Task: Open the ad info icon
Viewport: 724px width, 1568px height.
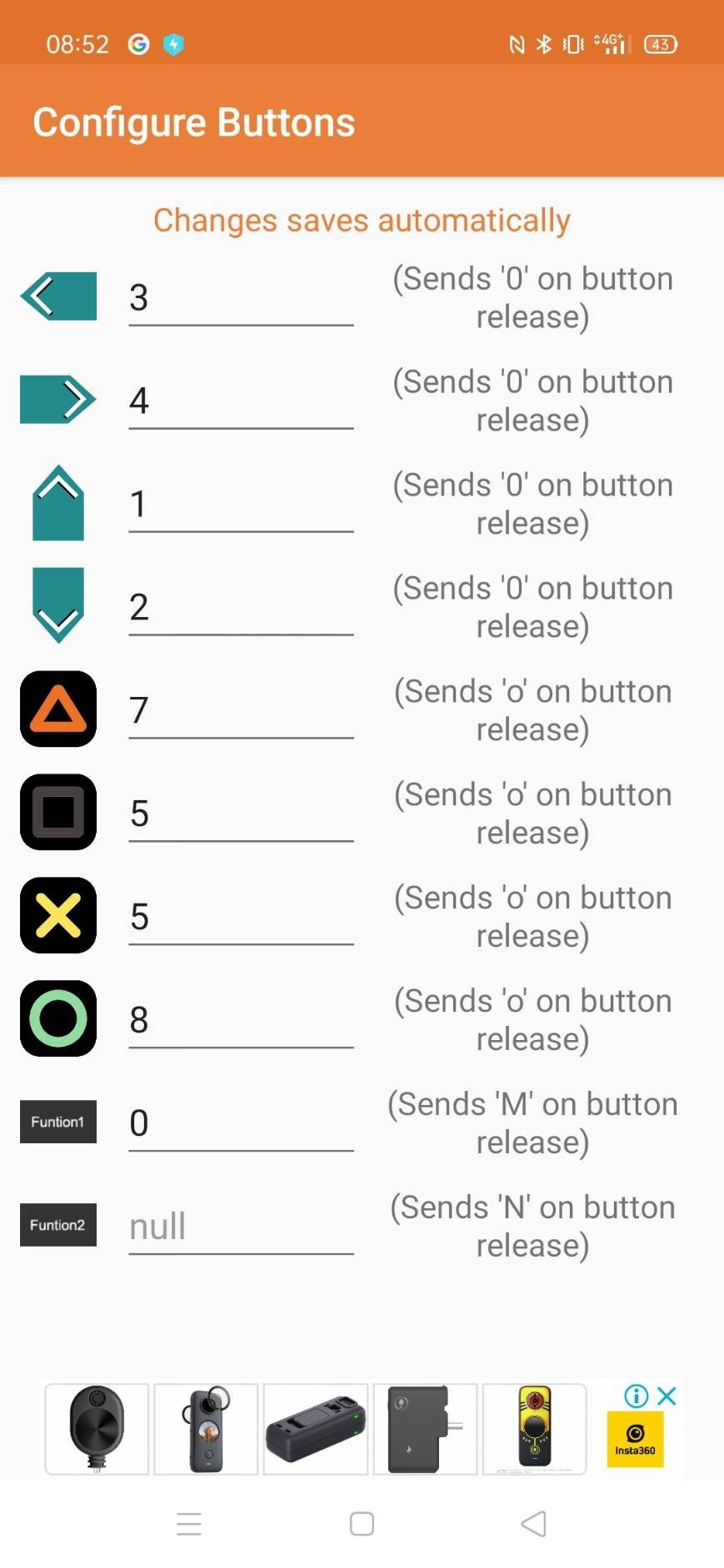Action: [x=637, y=1396]
